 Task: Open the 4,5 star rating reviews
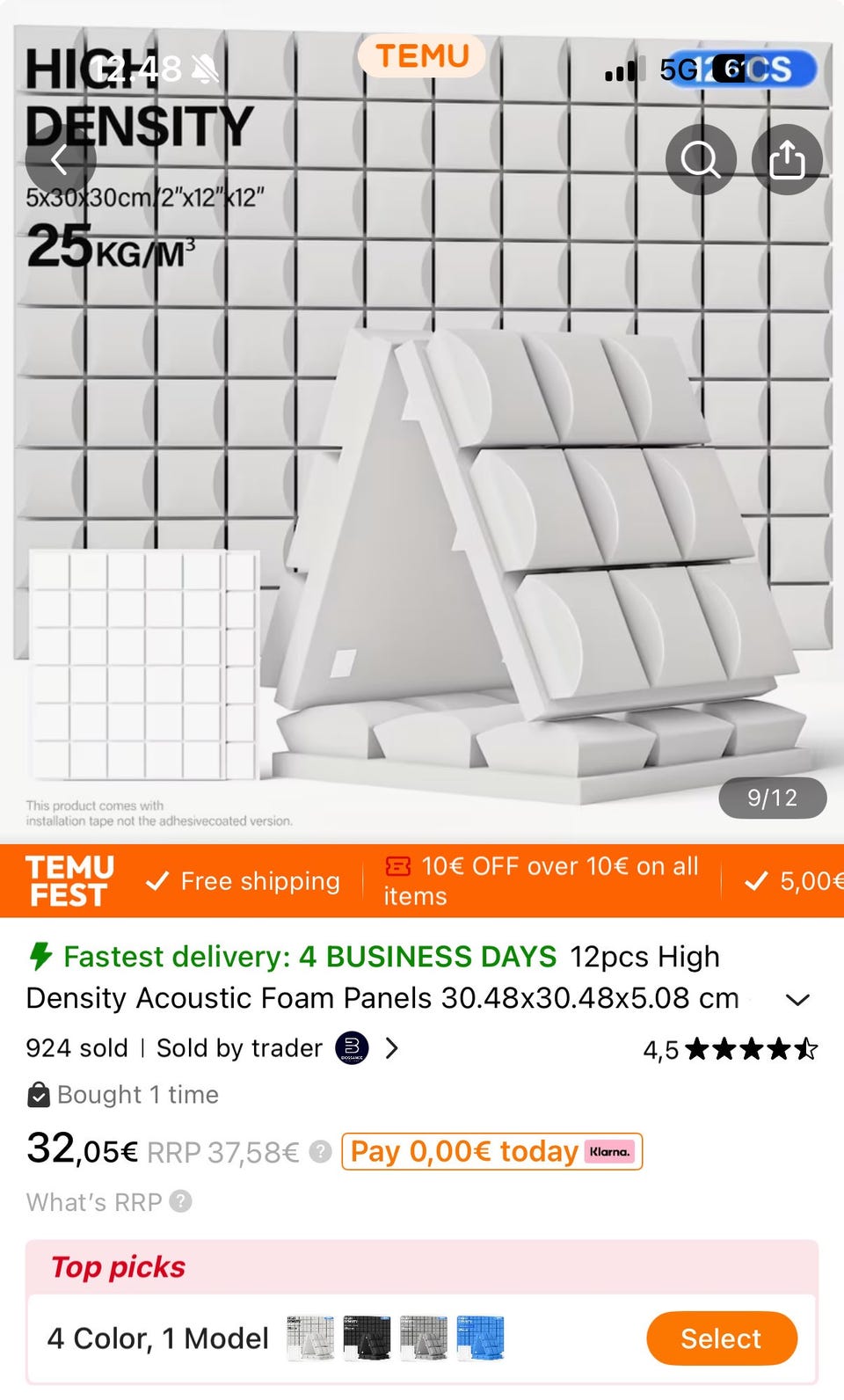[x=730, y=1049]
